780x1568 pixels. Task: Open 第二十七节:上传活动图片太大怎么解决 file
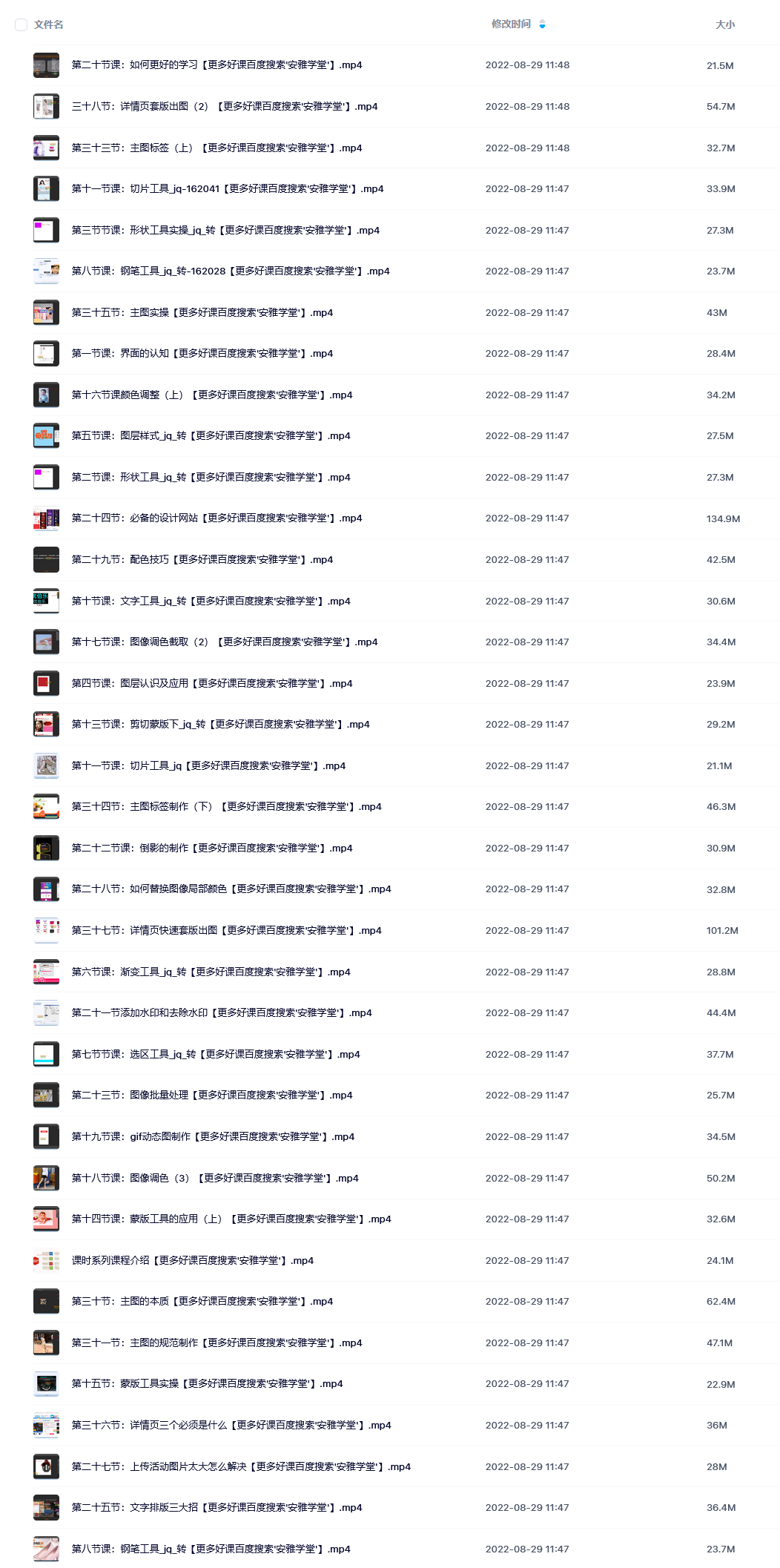coord(241,1467)
